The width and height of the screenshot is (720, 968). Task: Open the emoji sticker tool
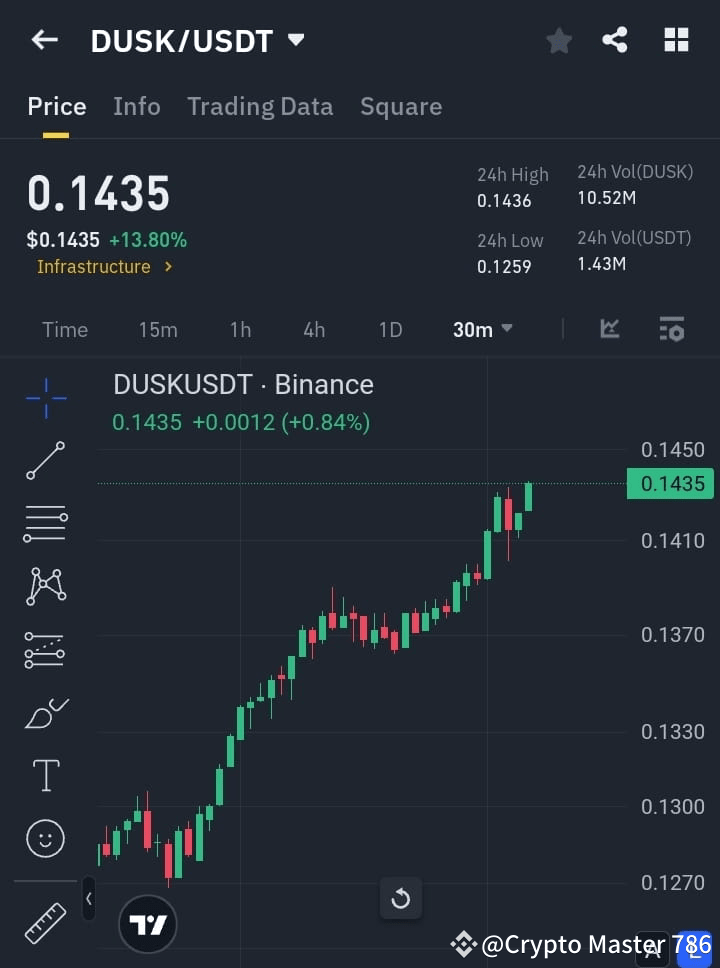pyautogui.click(x=45, y=838)
